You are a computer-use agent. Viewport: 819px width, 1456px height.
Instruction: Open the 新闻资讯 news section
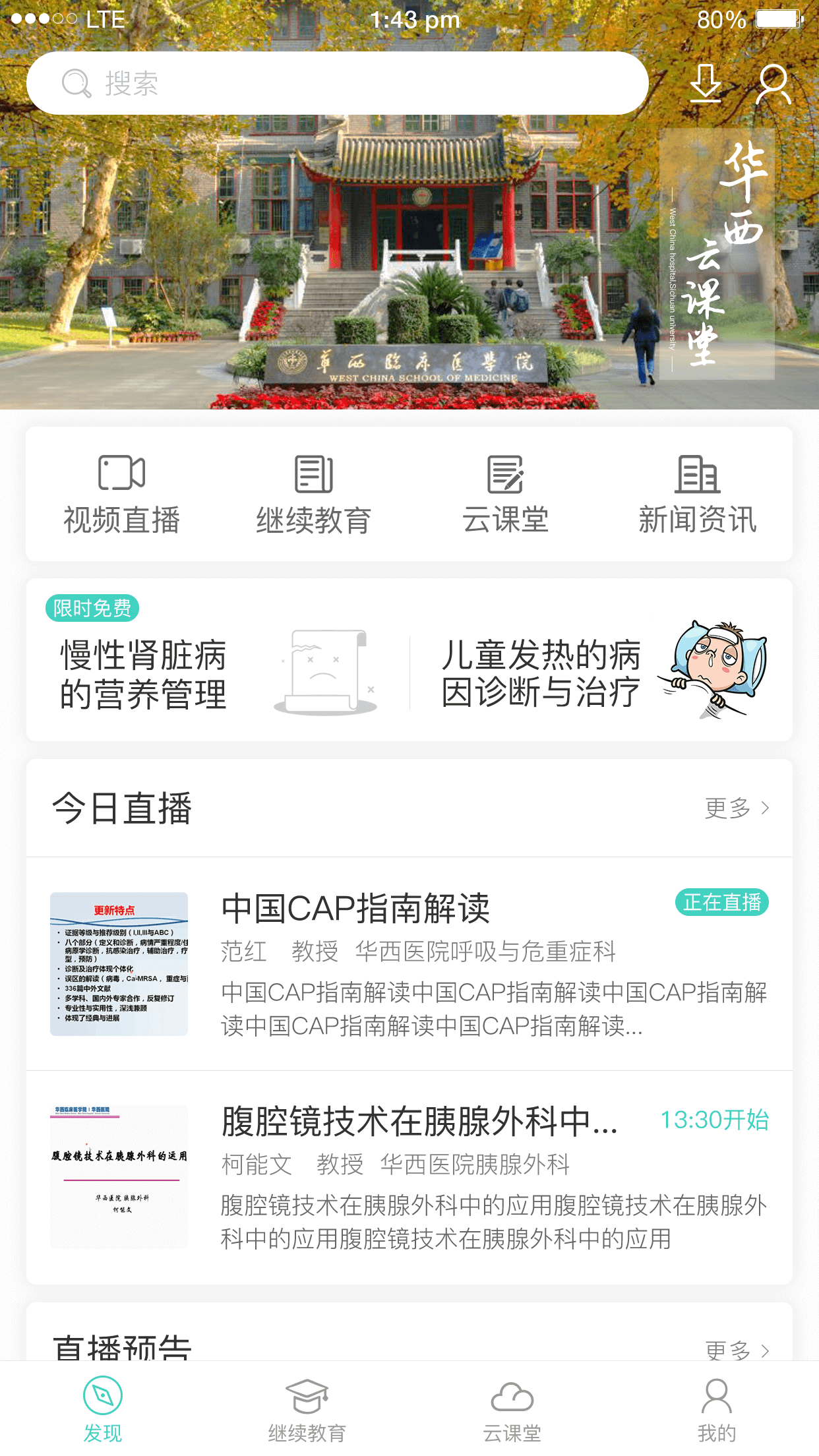pyautogui.click(x=699, y=493)
